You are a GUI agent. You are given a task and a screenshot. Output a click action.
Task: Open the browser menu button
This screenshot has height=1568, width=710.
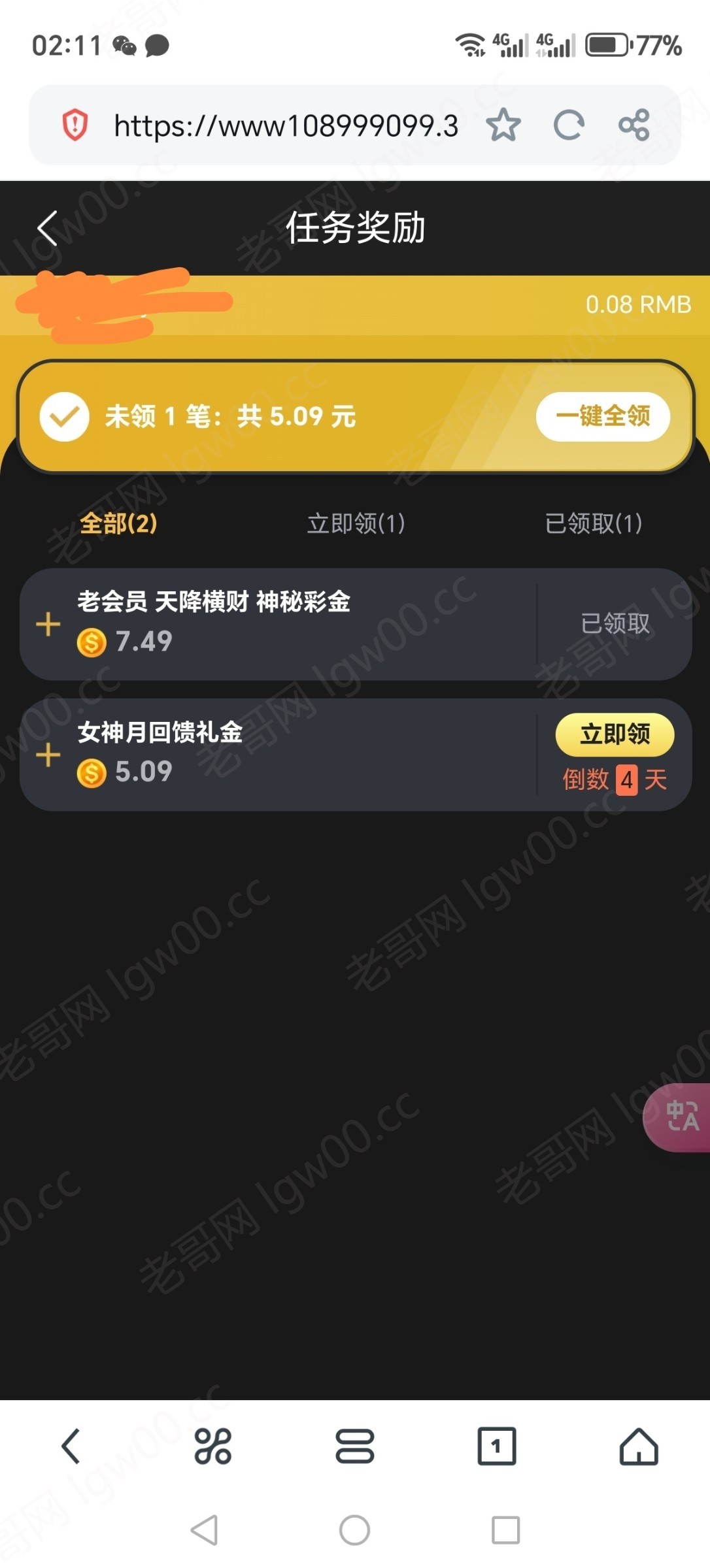click(x=354, y=1446)
